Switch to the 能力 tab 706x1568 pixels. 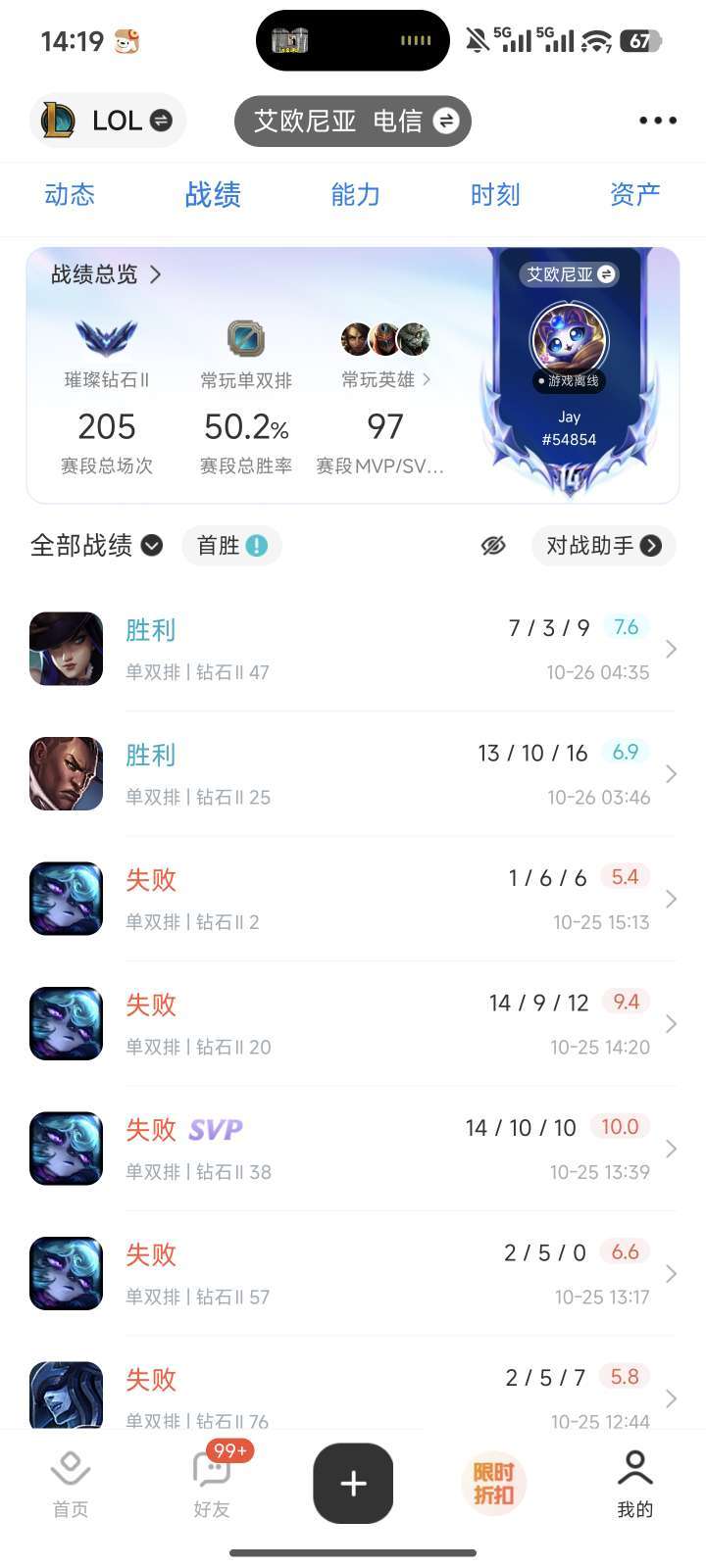pyautogui.click(x=356, y=196)
